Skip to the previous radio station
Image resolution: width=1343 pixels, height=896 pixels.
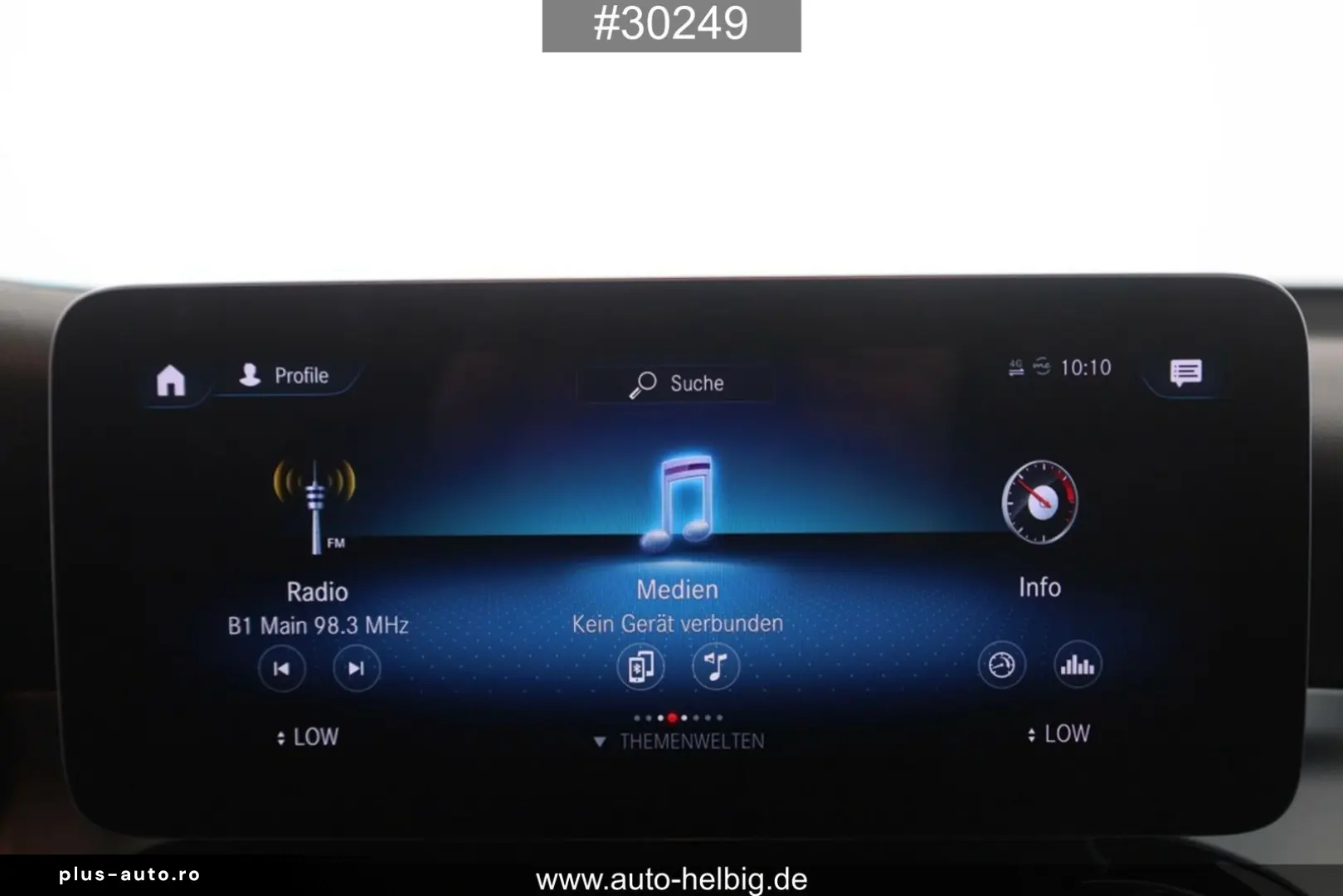(281, 669)
